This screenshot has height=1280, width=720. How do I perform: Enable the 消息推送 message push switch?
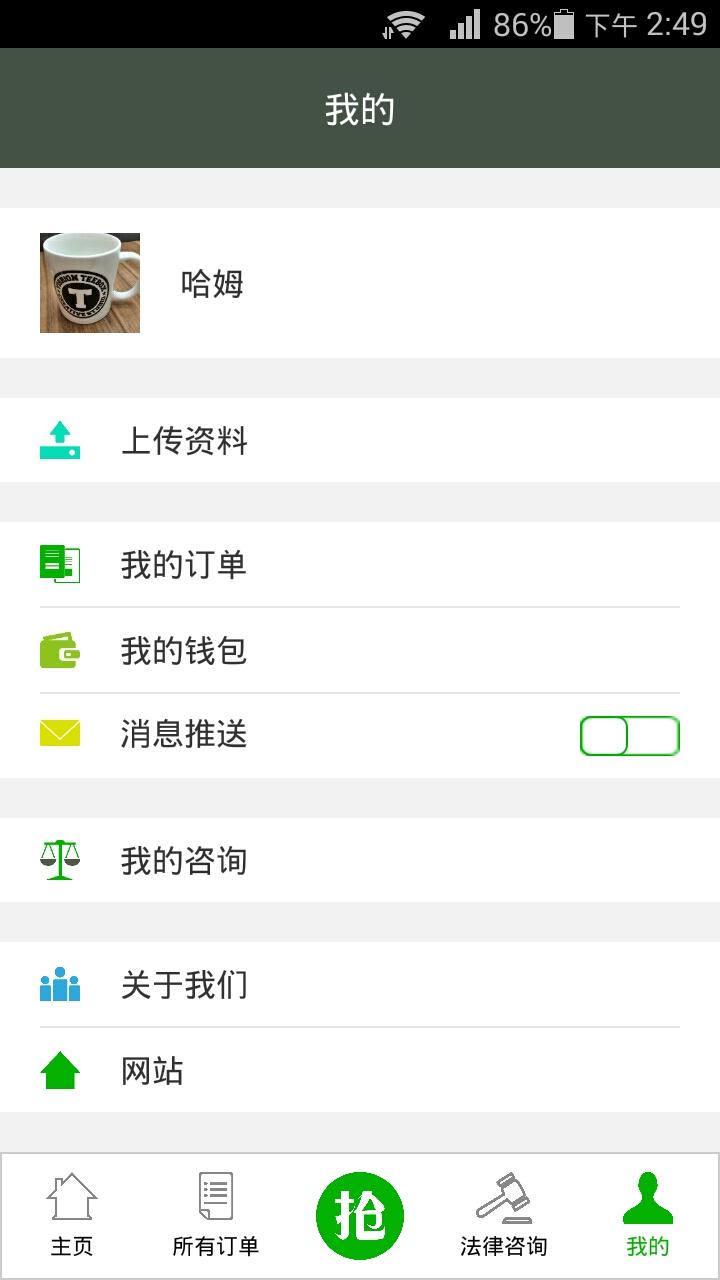click(x=629, y=734)
